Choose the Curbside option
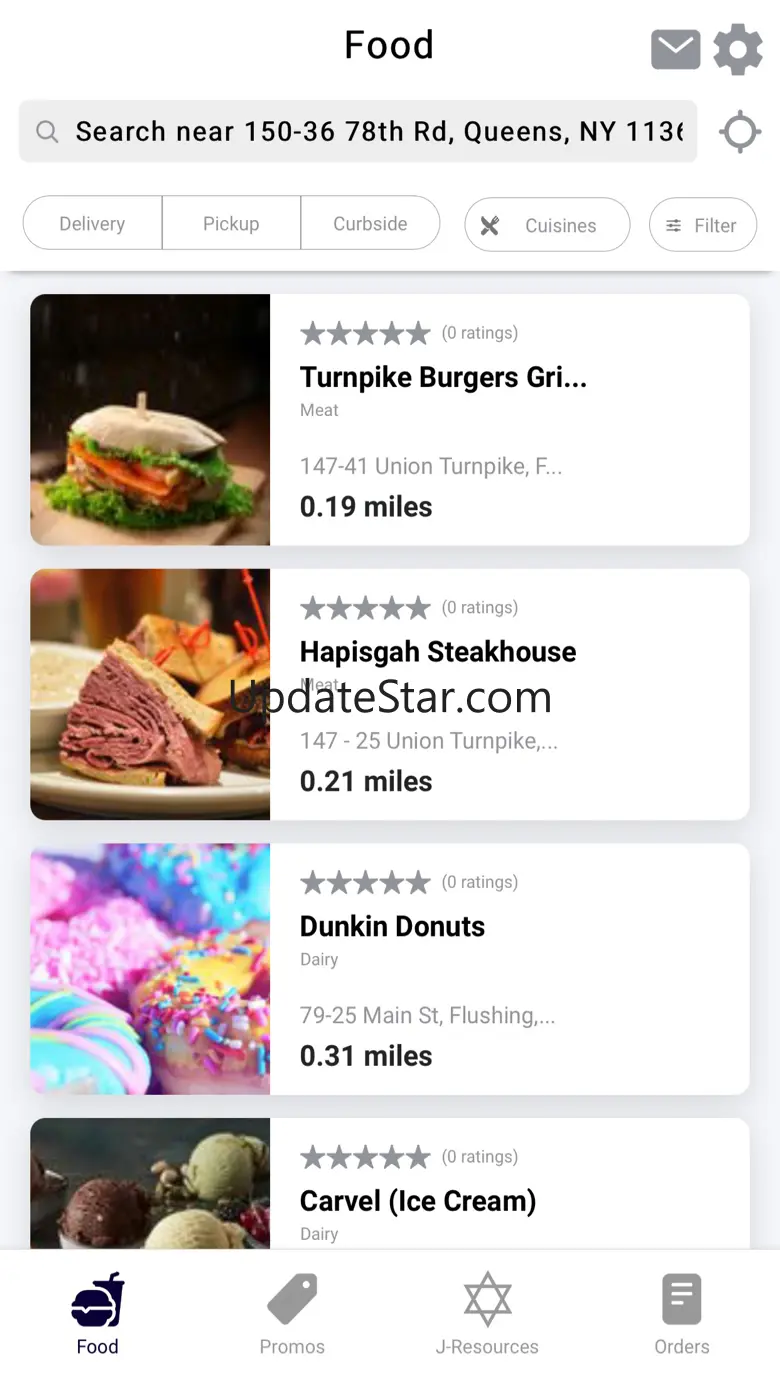The width and height of the screenshot is (780, 1387). [x=370, y=224]
